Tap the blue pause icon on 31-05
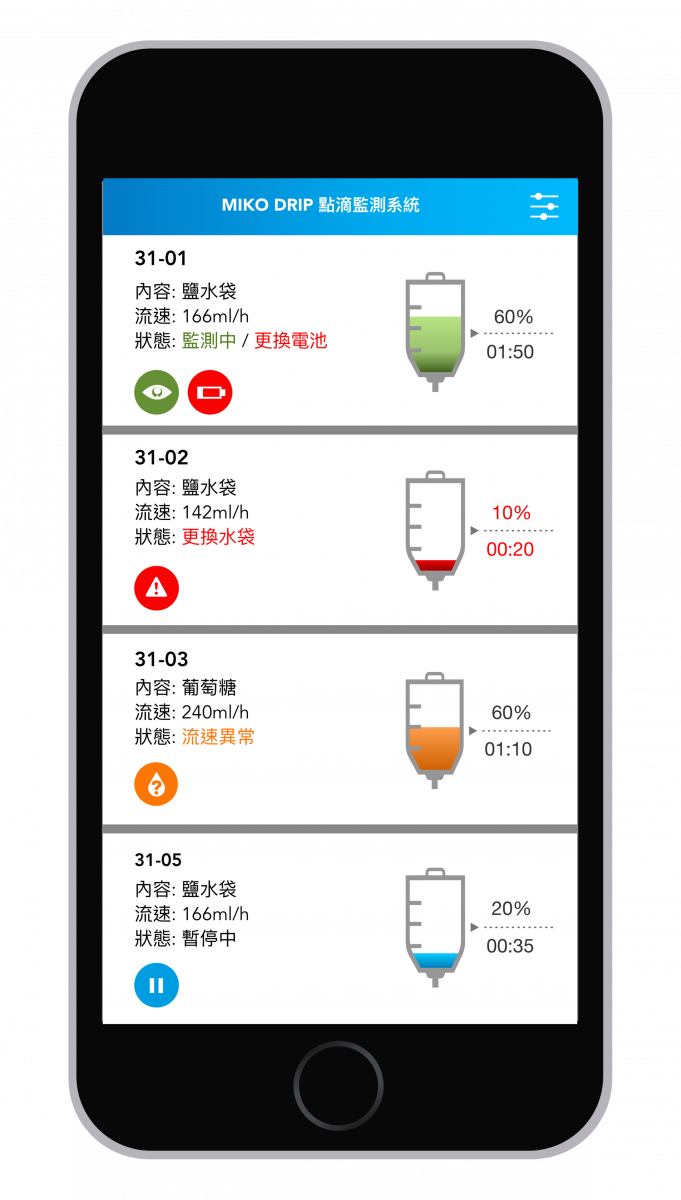Screen dimensions: 681x1200 157,985
